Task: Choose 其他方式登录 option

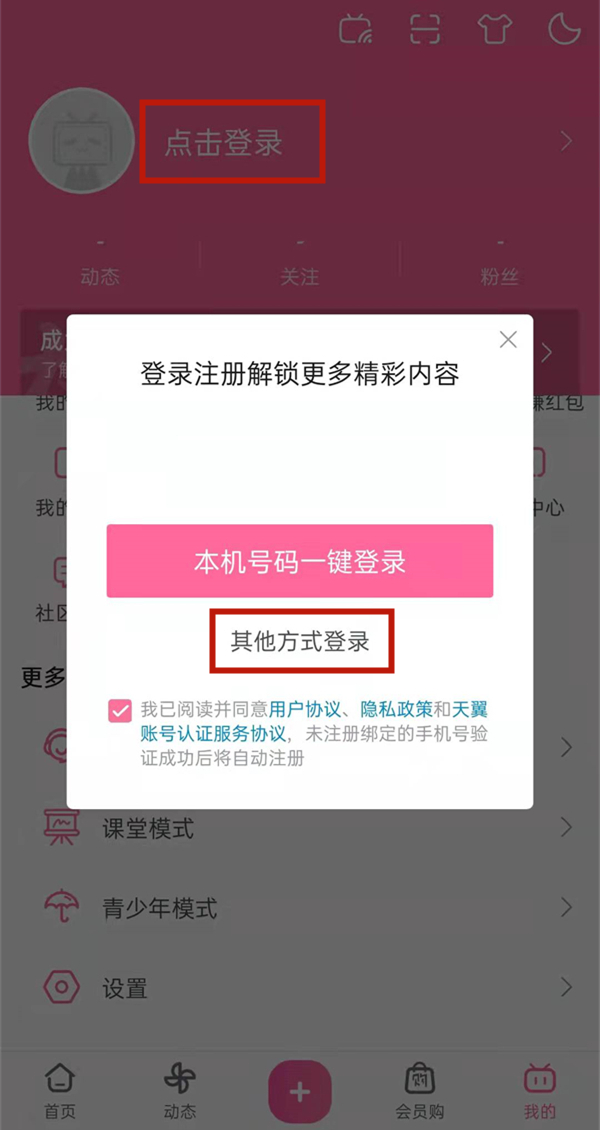Action: pos(300,641)
